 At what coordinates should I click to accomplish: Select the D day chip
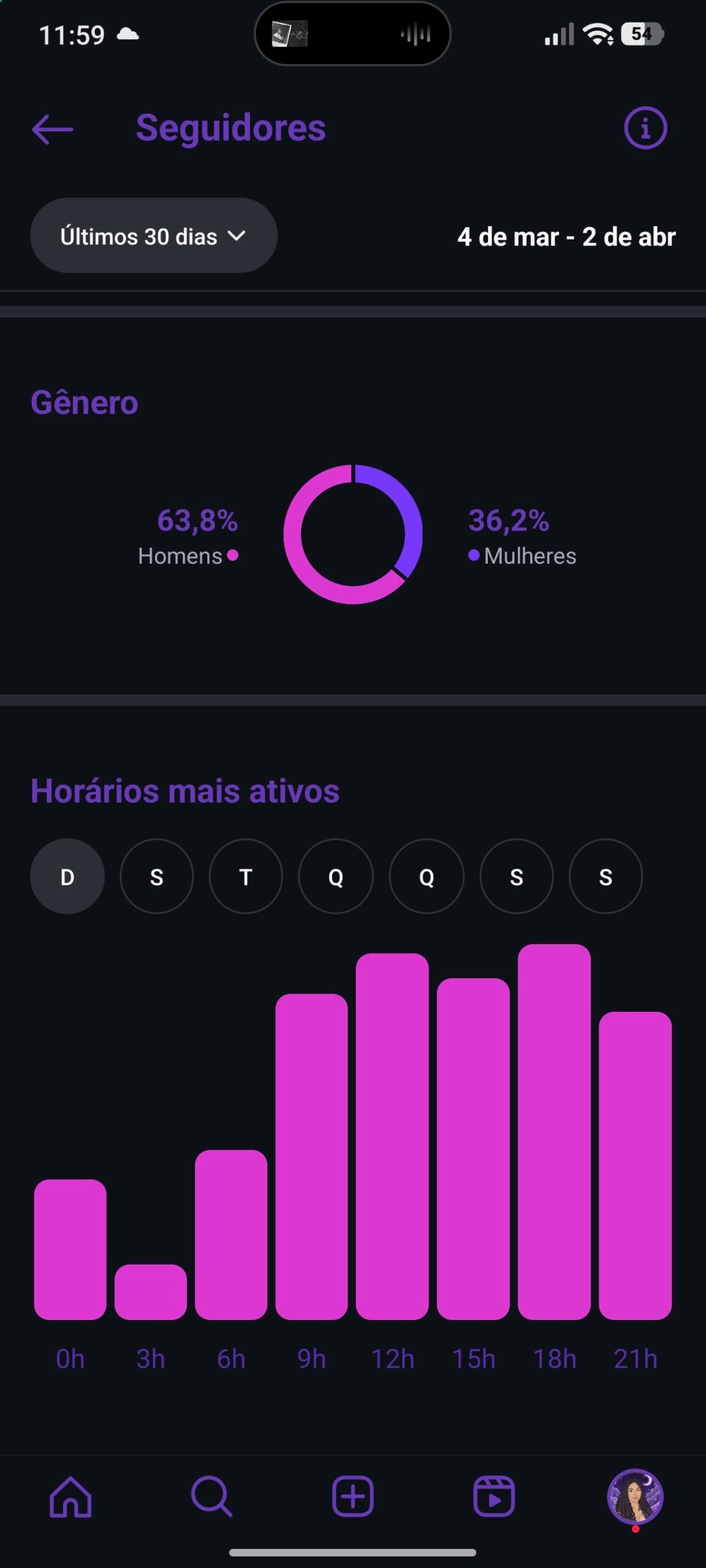click(67, 876)
